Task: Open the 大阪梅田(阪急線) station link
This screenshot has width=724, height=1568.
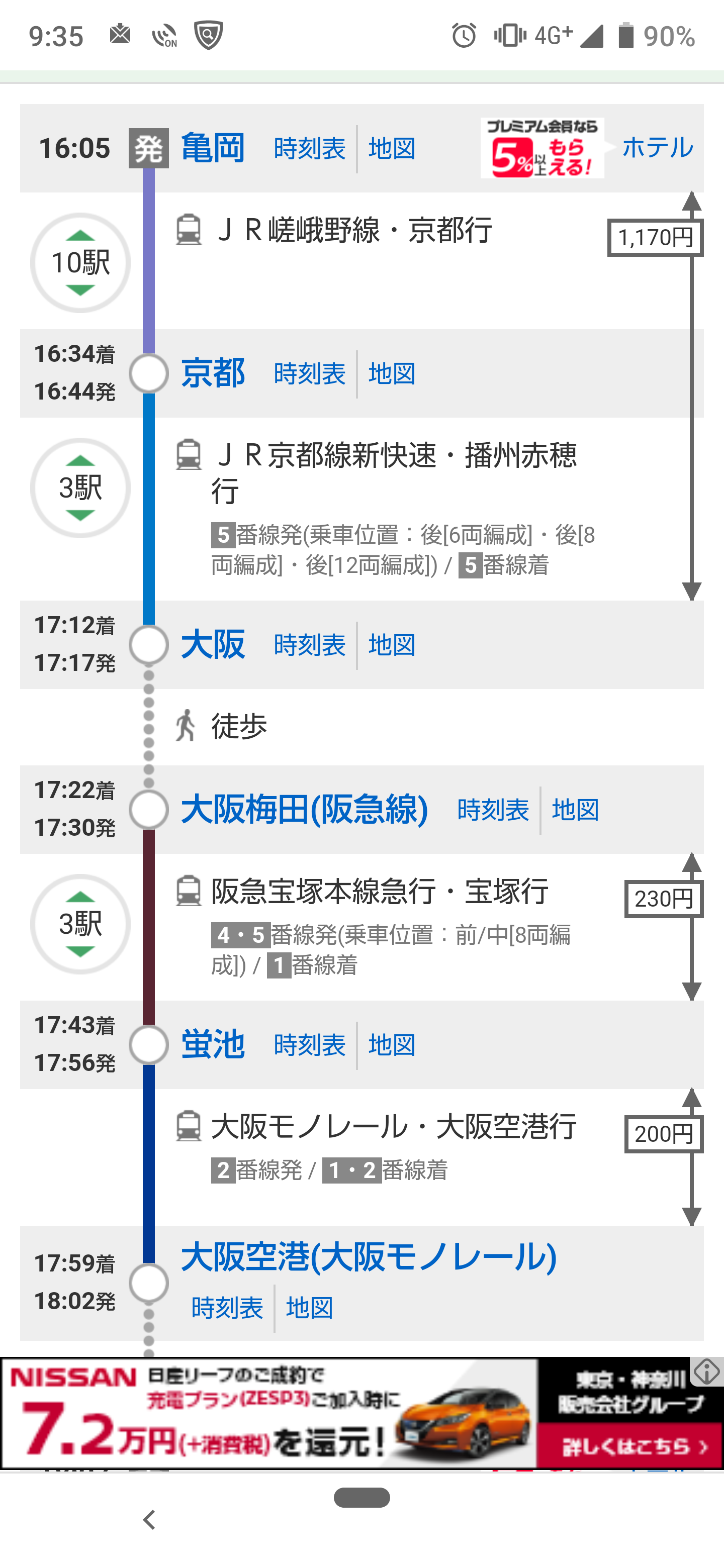Action: tap(305, 810)
